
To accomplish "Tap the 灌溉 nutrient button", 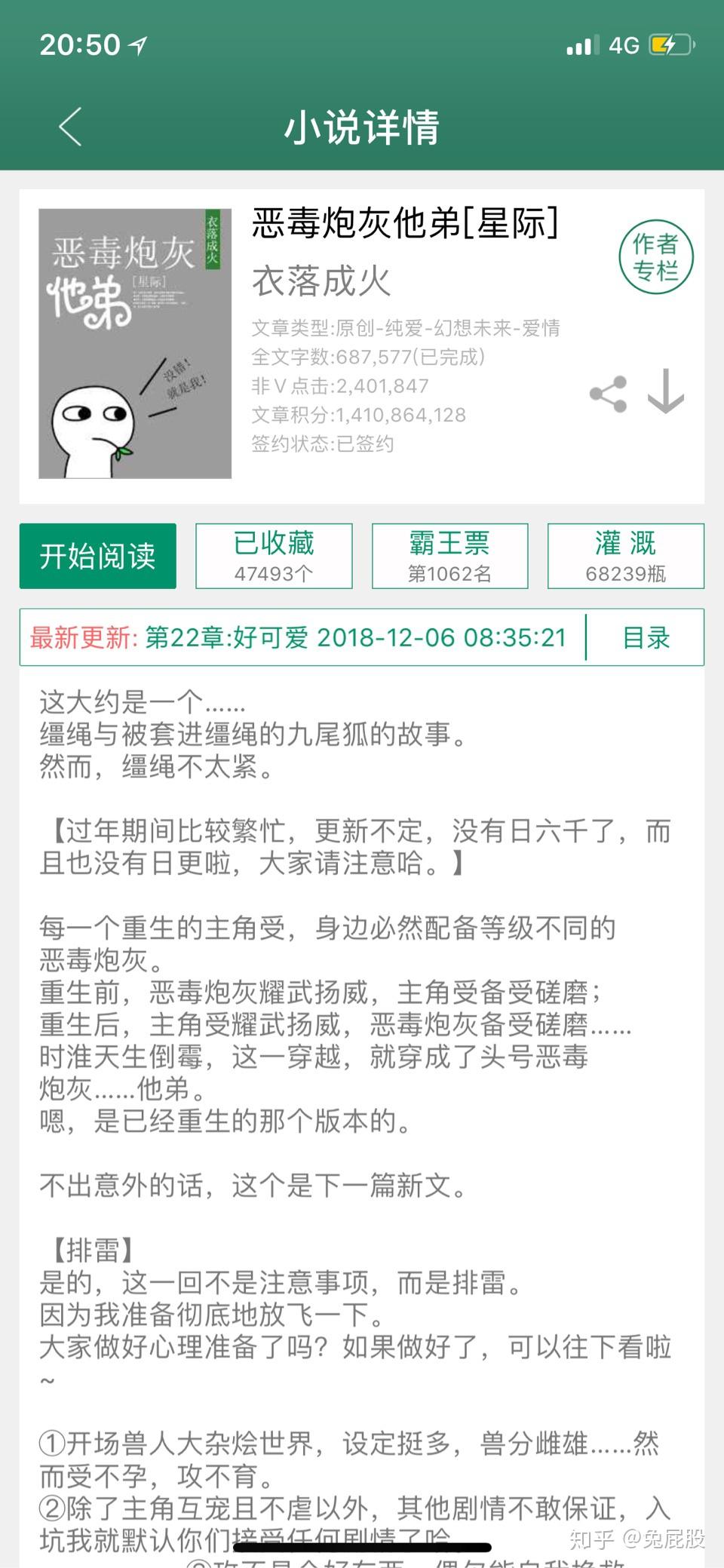I will (625, 556).
